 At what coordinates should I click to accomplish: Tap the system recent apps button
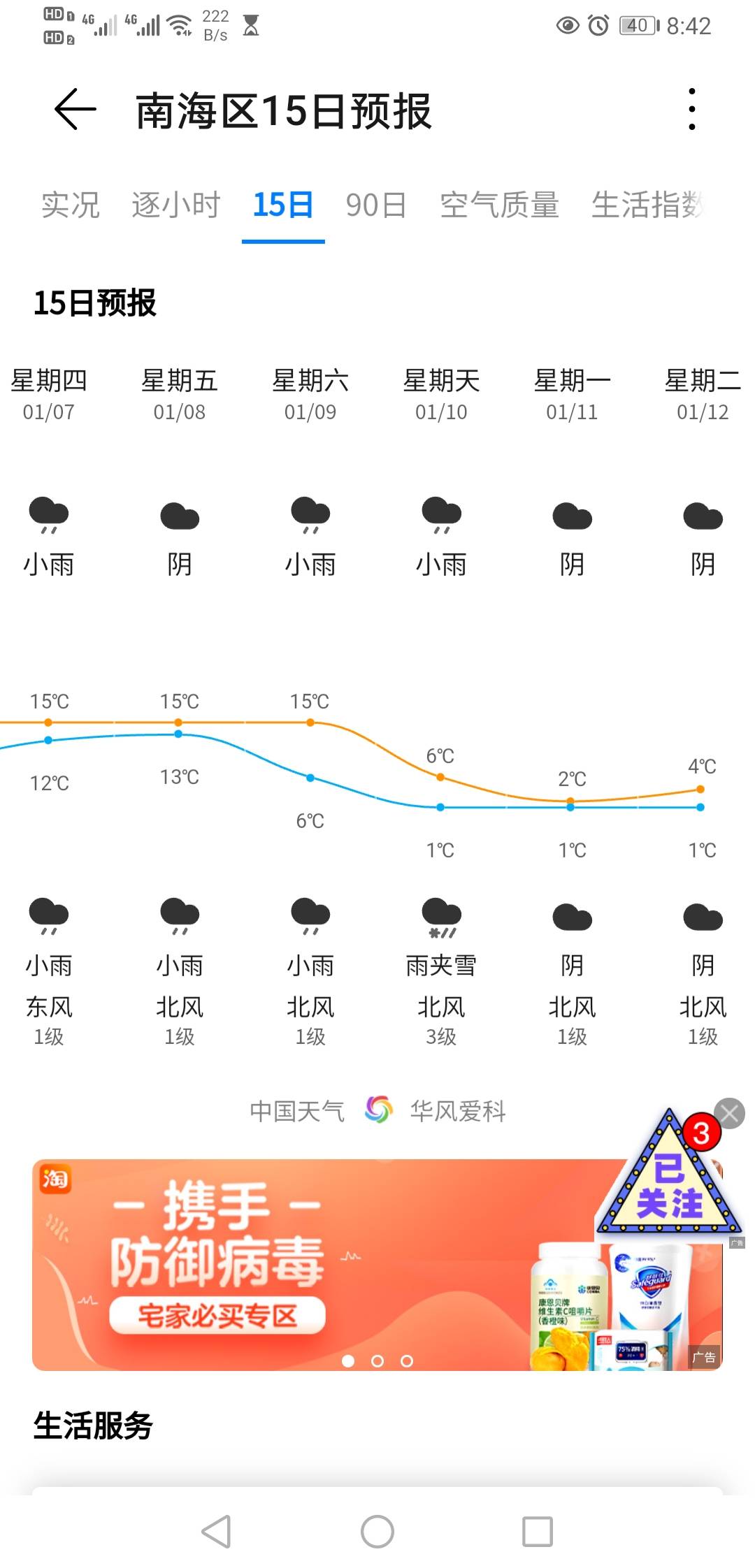[x=538, y=1532]
